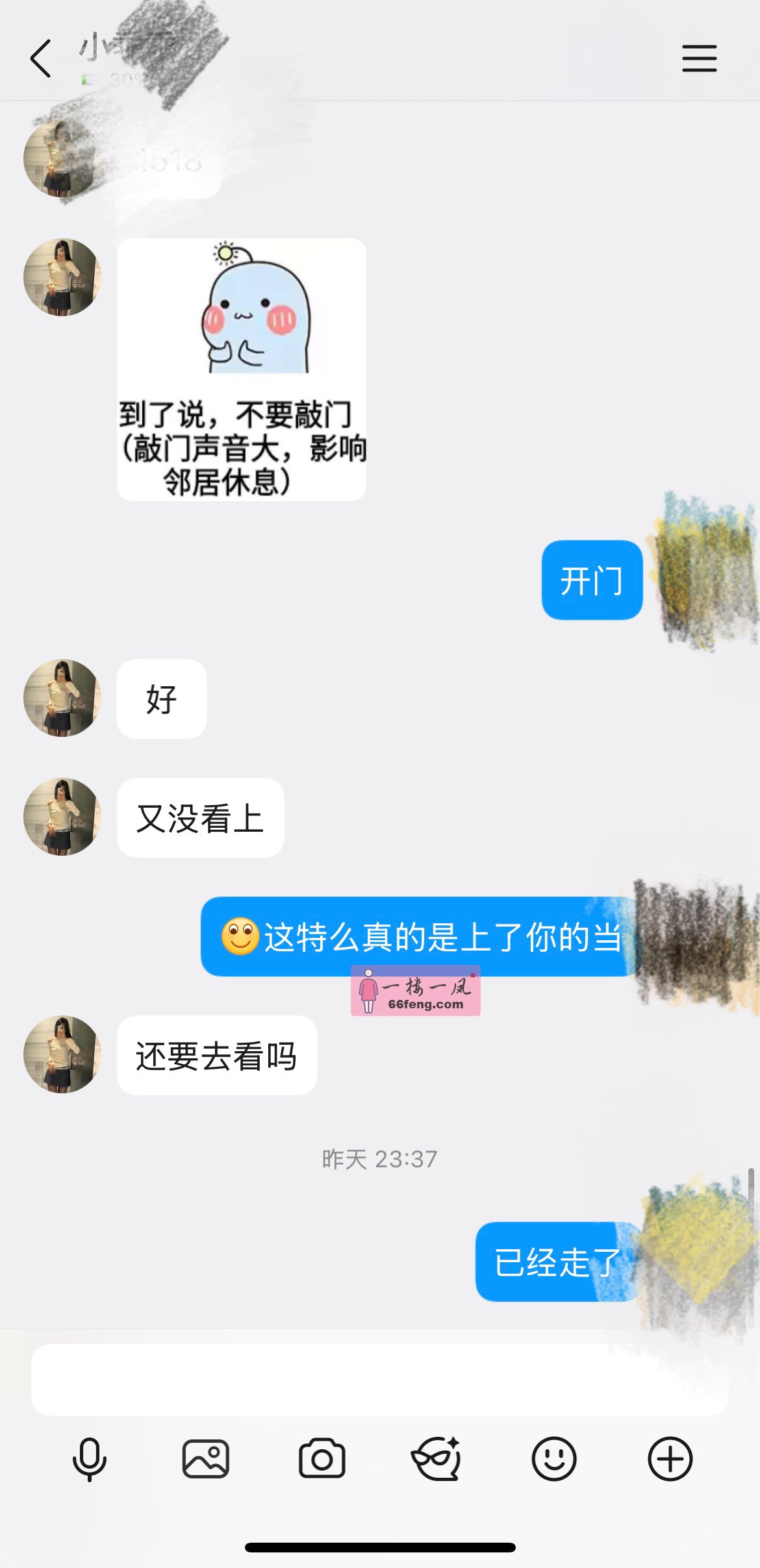This screenshot has height=1568, width=760.
Task: Tap the 到了说不要敲门 sticker image
Action: tap(240, 370)
